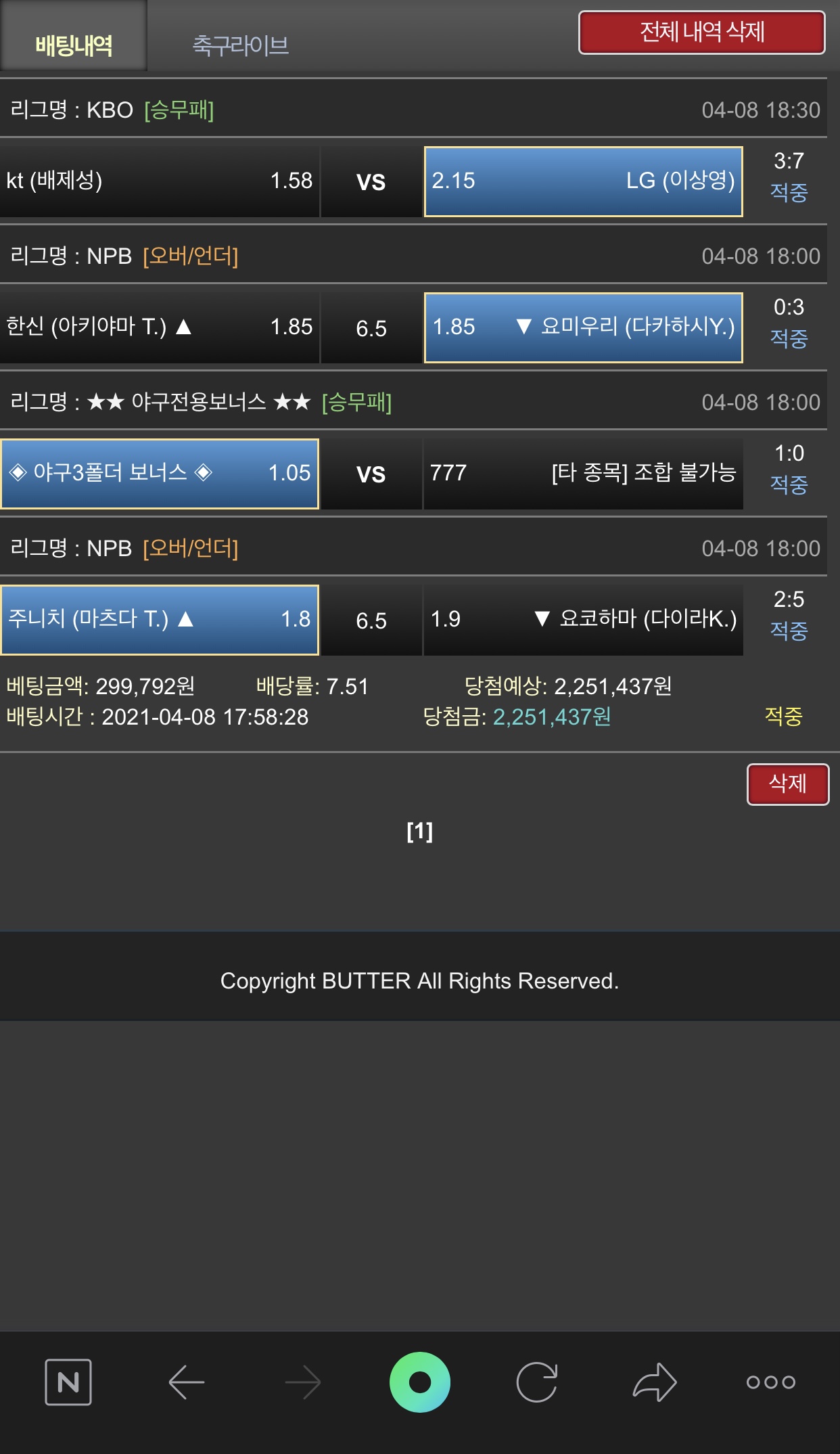840x1454 pixels.
Task: Share this page via share arrow
Action: (654, 1382)
